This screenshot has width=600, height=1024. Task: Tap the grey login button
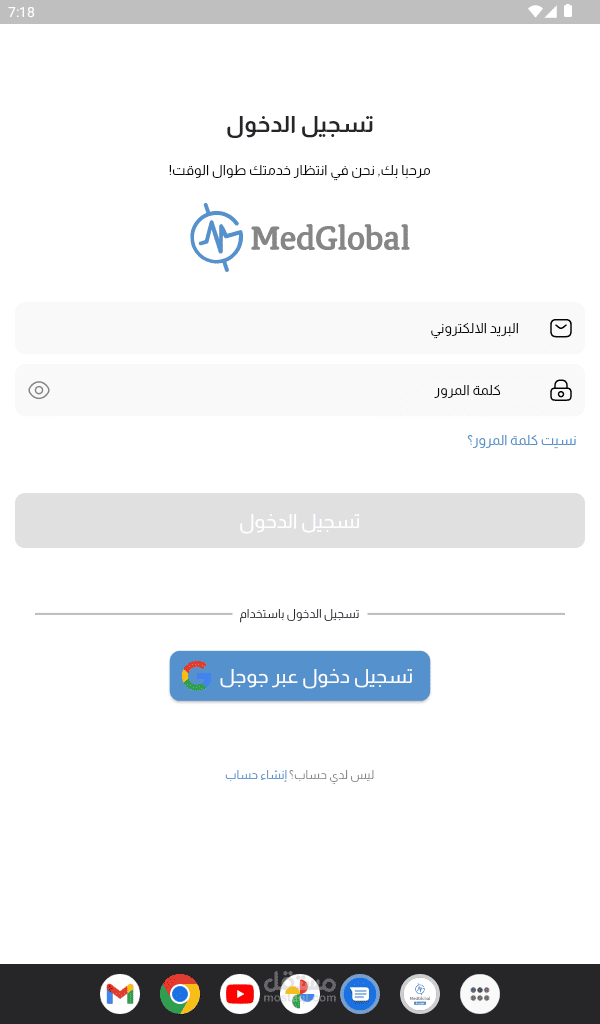(x=300, y=520)
